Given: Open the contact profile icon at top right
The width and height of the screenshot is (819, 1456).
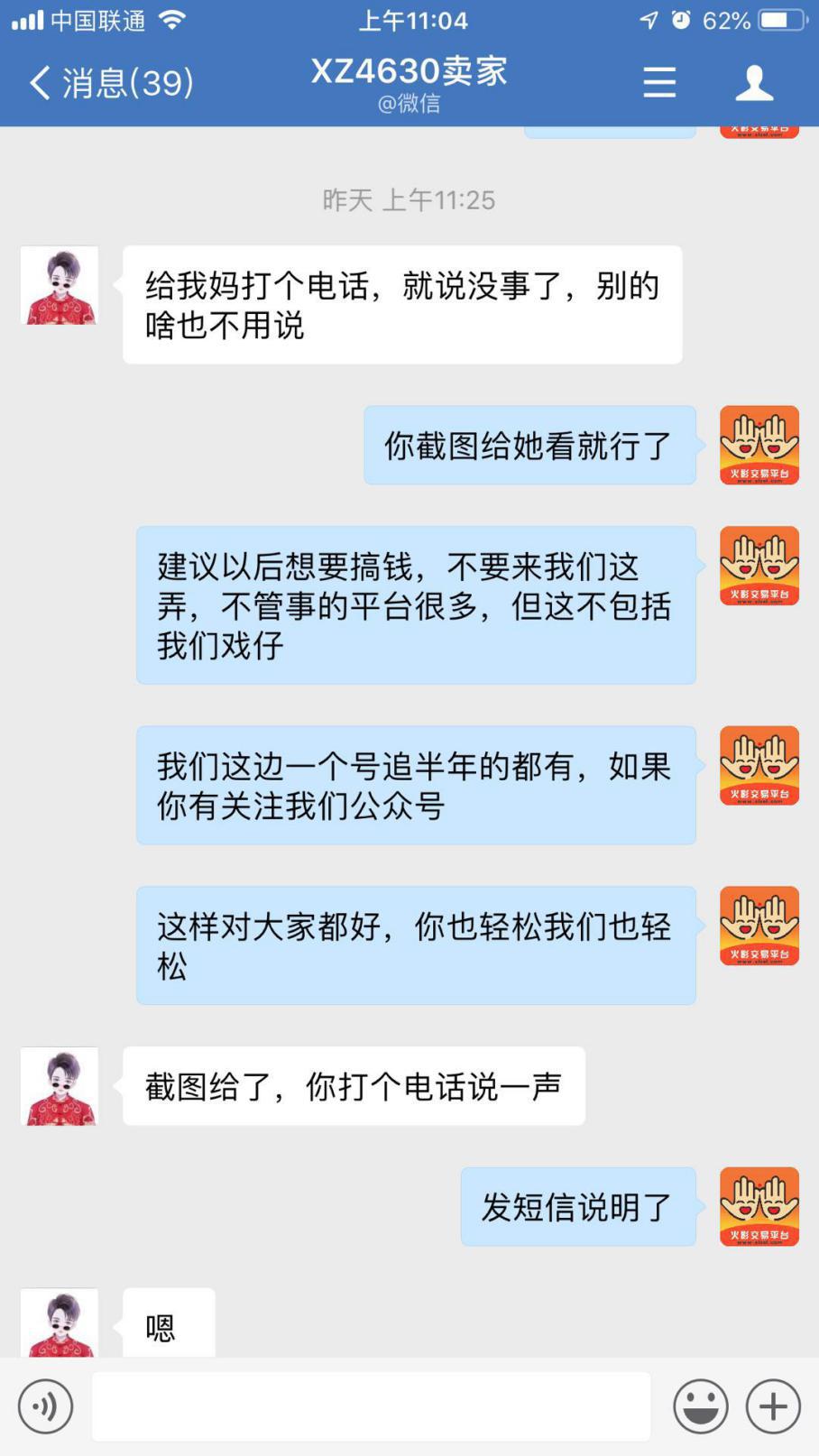Looking at the screenshot, I should point(756,82).
